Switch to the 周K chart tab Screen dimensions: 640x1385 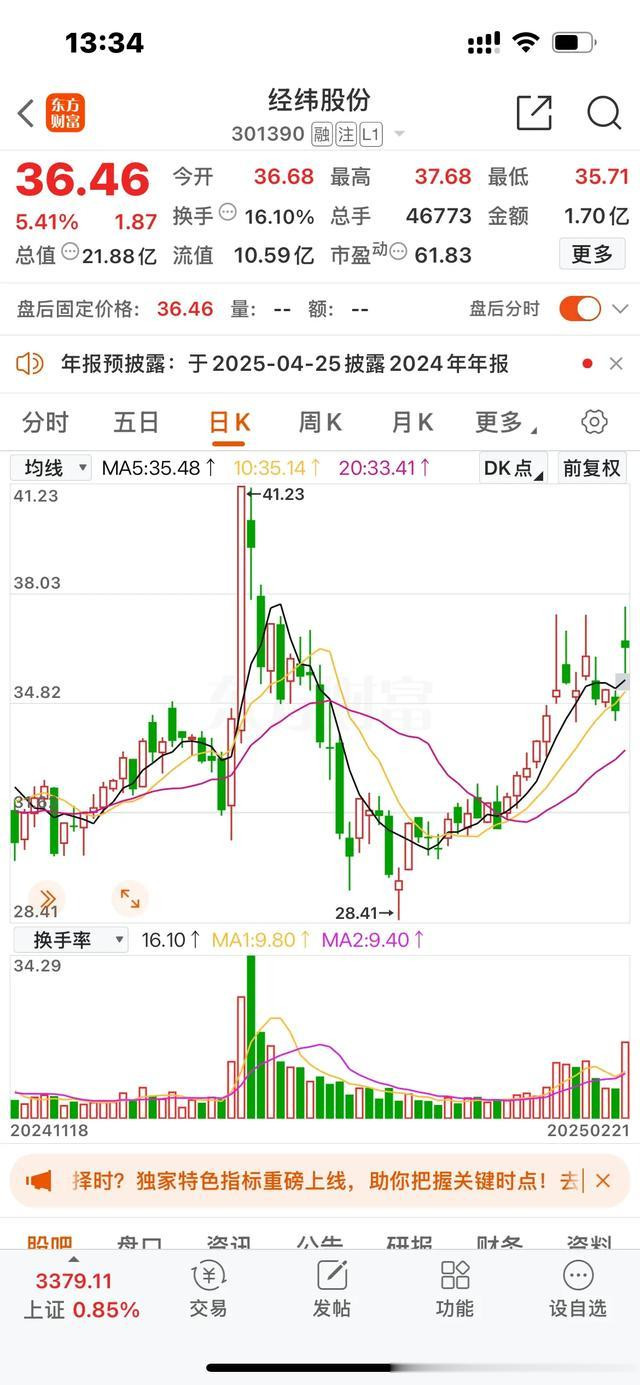(320, 423)
